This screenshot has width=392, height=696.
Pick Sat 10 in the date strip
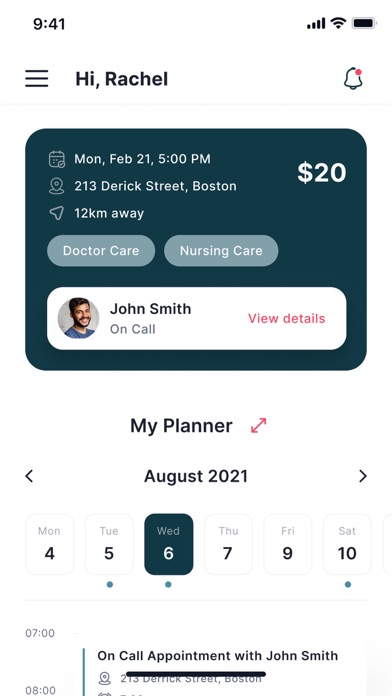click(347, 544)
